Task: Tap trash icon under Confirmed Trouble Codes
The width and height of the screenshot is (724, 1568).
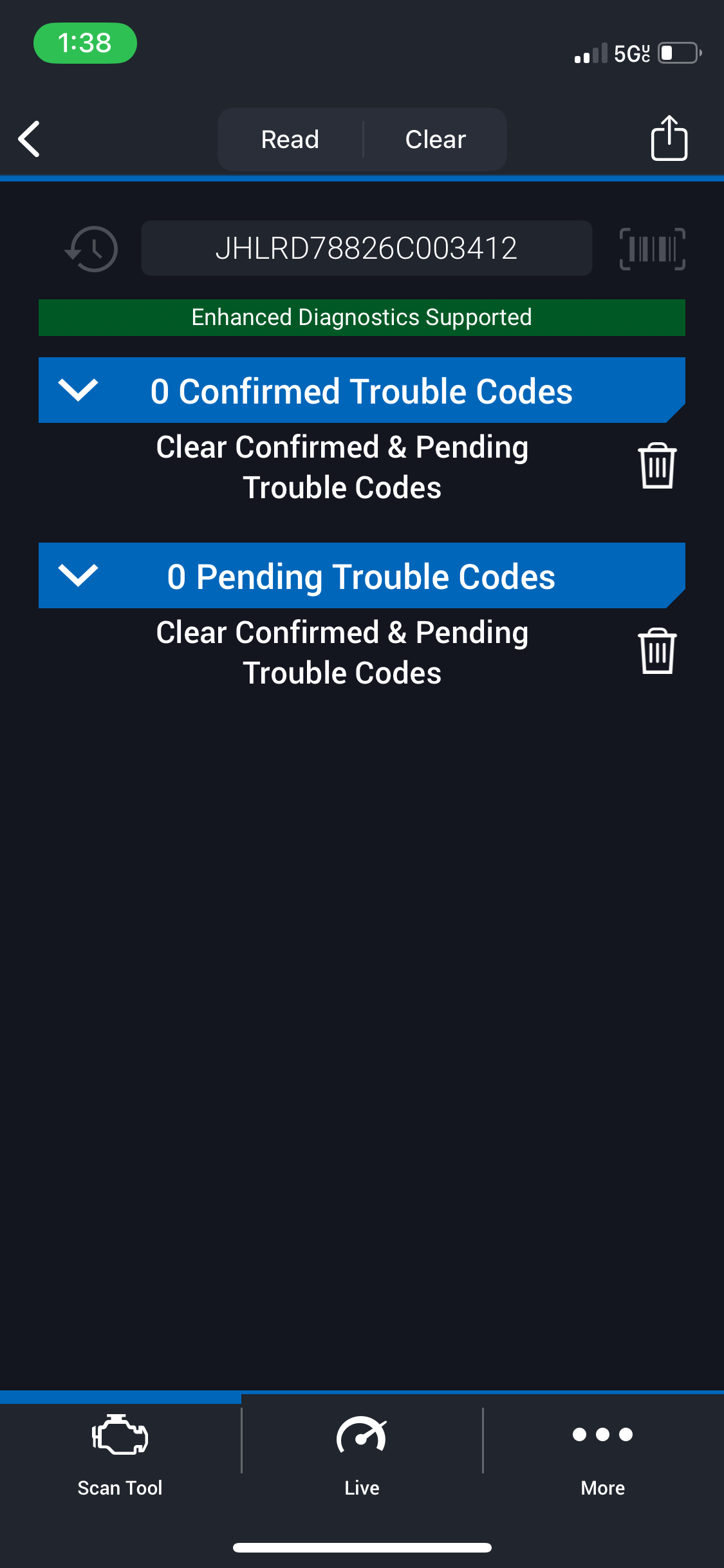Action: [657, 466]
